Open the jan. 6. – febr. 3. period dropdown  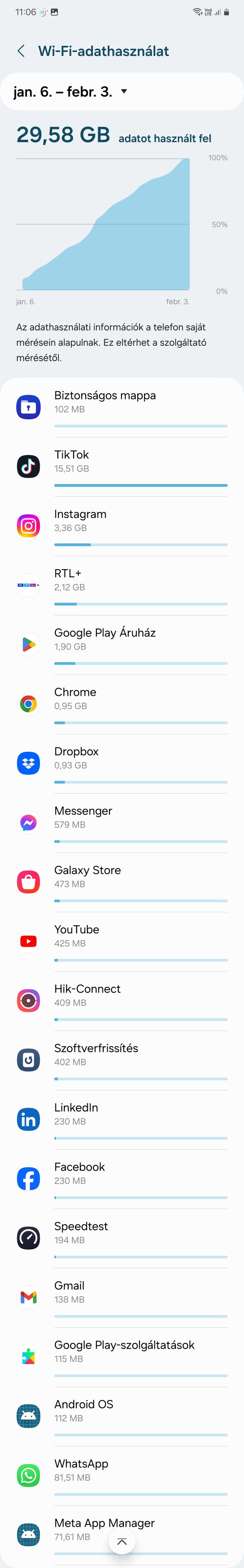point(71,92)
